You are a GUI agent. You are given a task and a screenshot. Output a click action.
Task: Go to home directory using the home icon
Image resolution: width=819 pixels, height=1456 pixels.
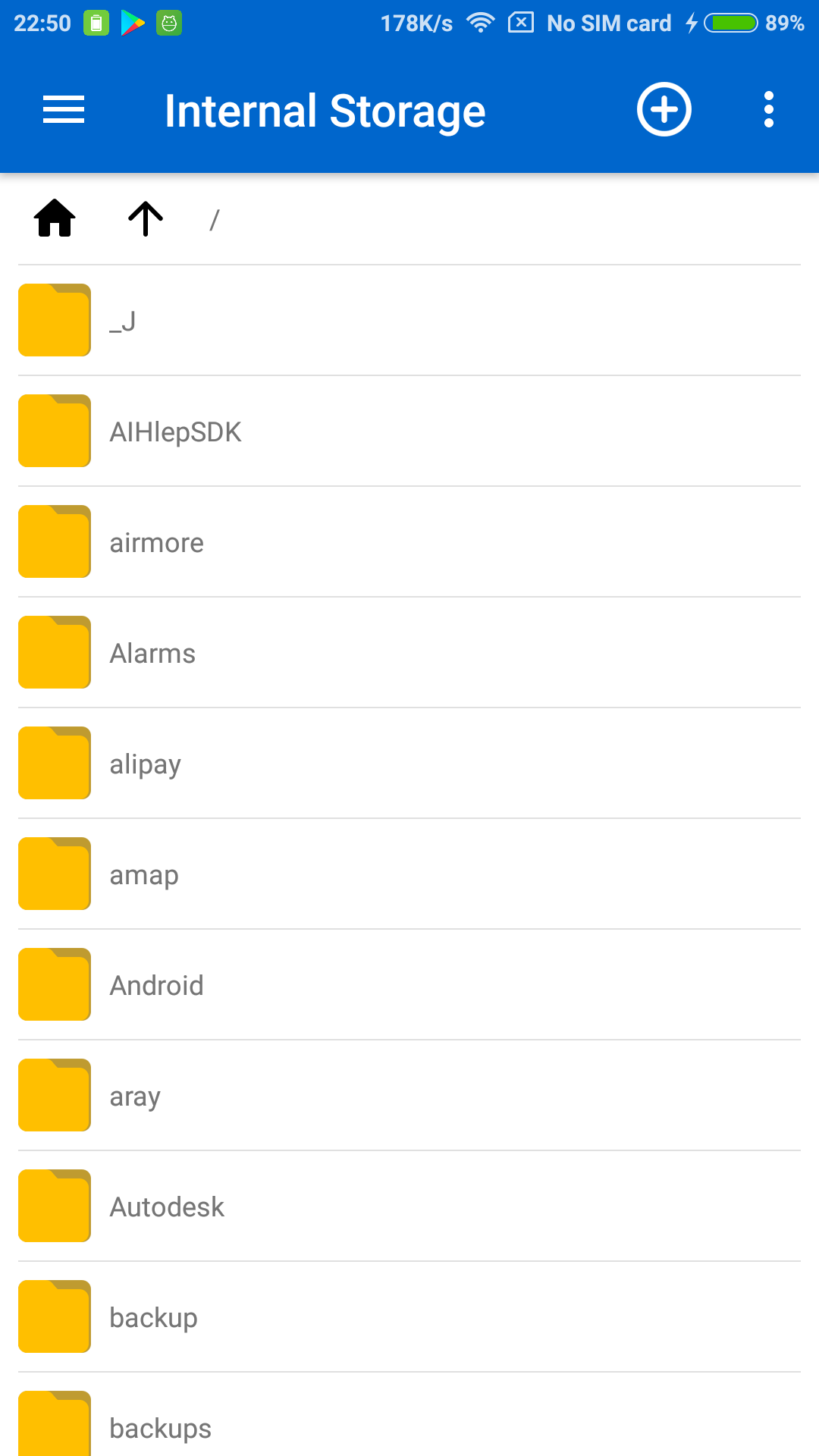point(53,219)
